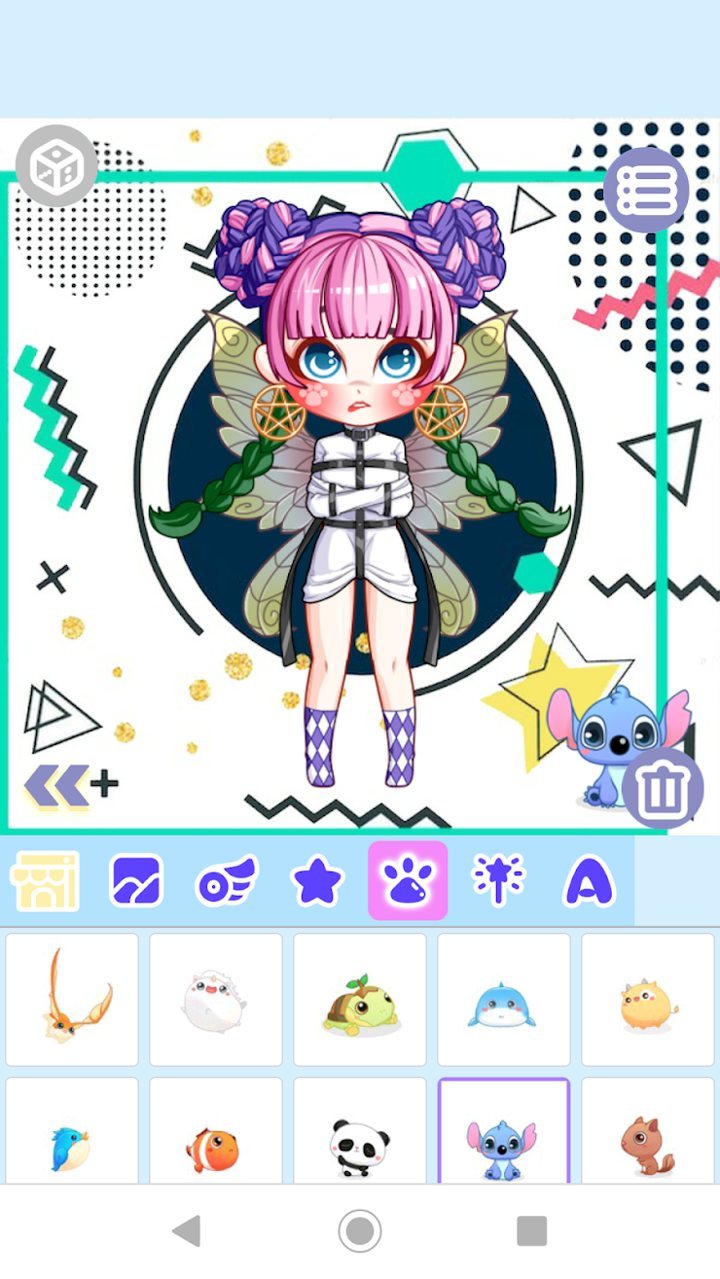Click the shop storefront icon
The image size is (720, 1279).
click(x=45, y=881)
